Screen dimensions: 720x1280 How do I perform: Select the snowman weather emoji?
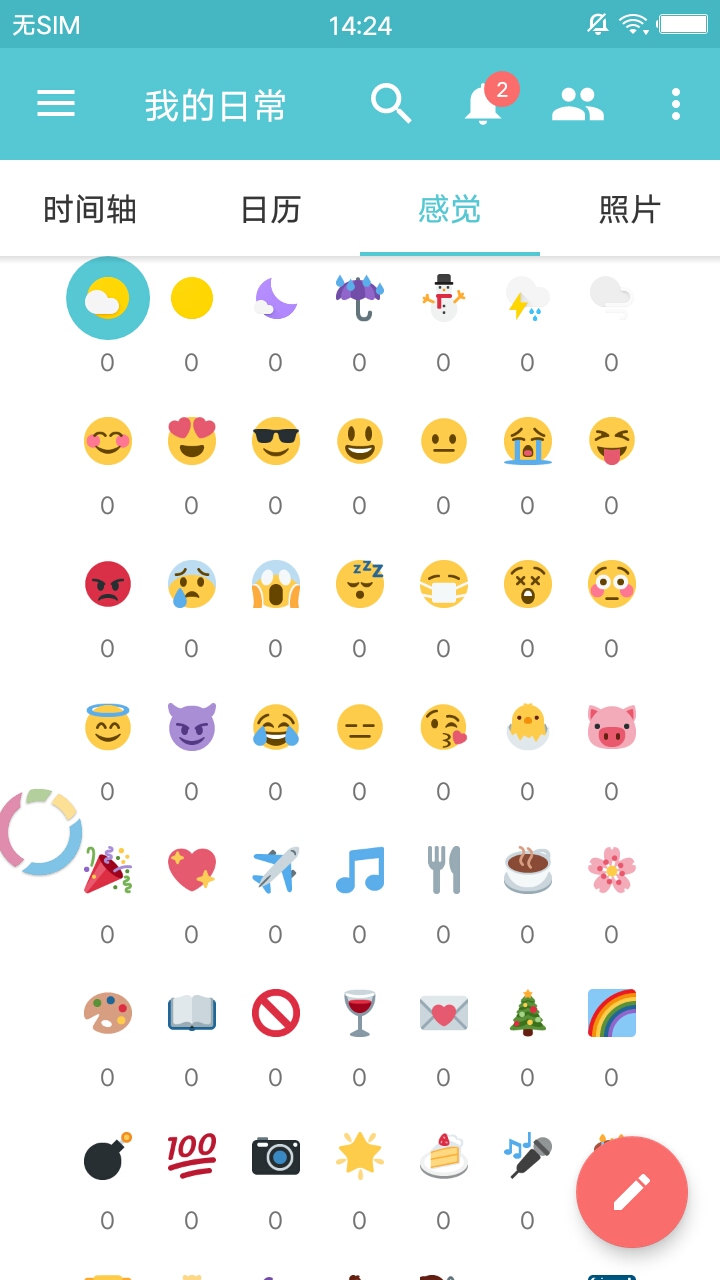pyautogui.click(x=443, y=298)
